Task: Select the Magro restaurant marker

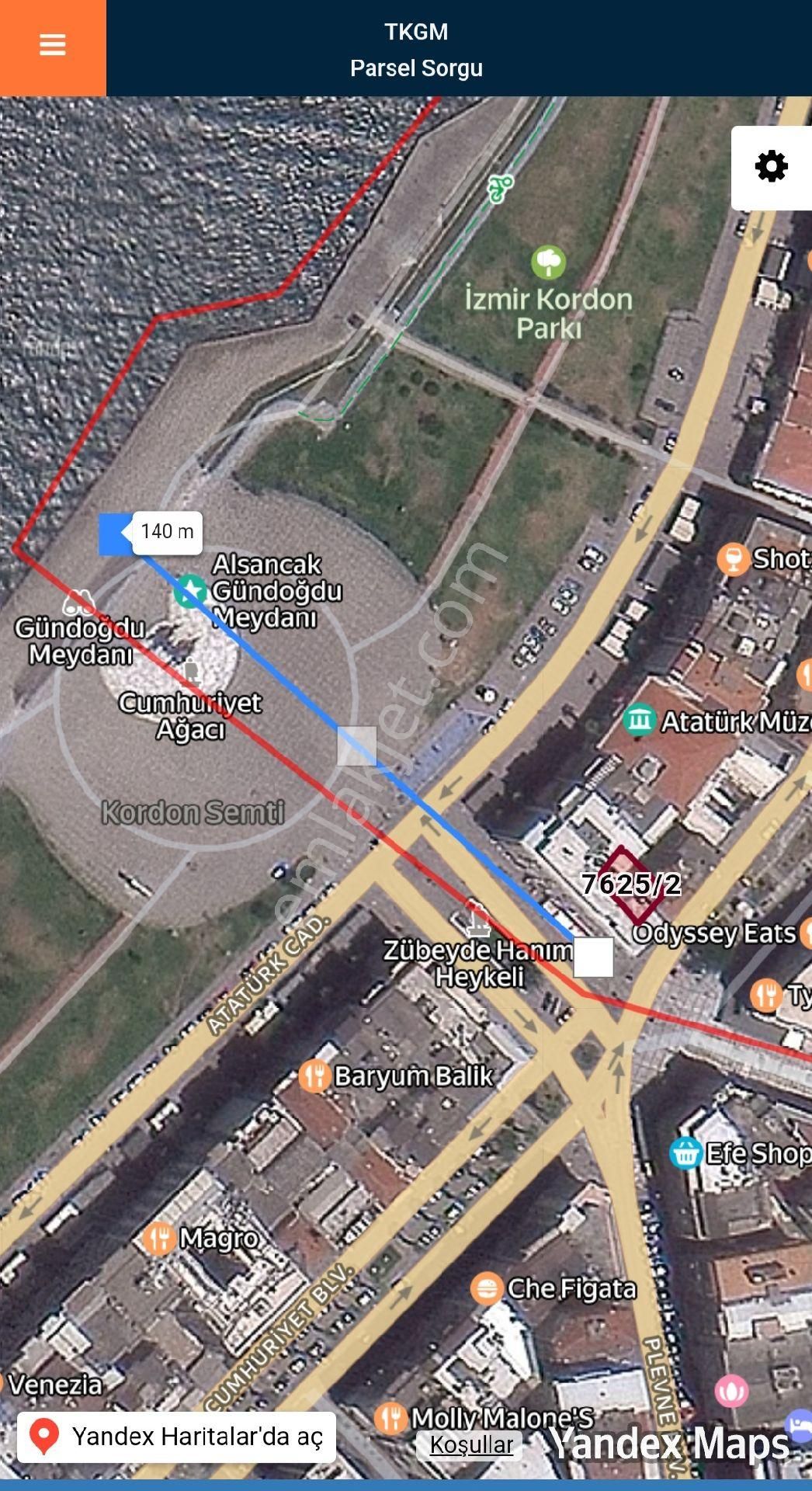Action: click(x=159, y=1239)
